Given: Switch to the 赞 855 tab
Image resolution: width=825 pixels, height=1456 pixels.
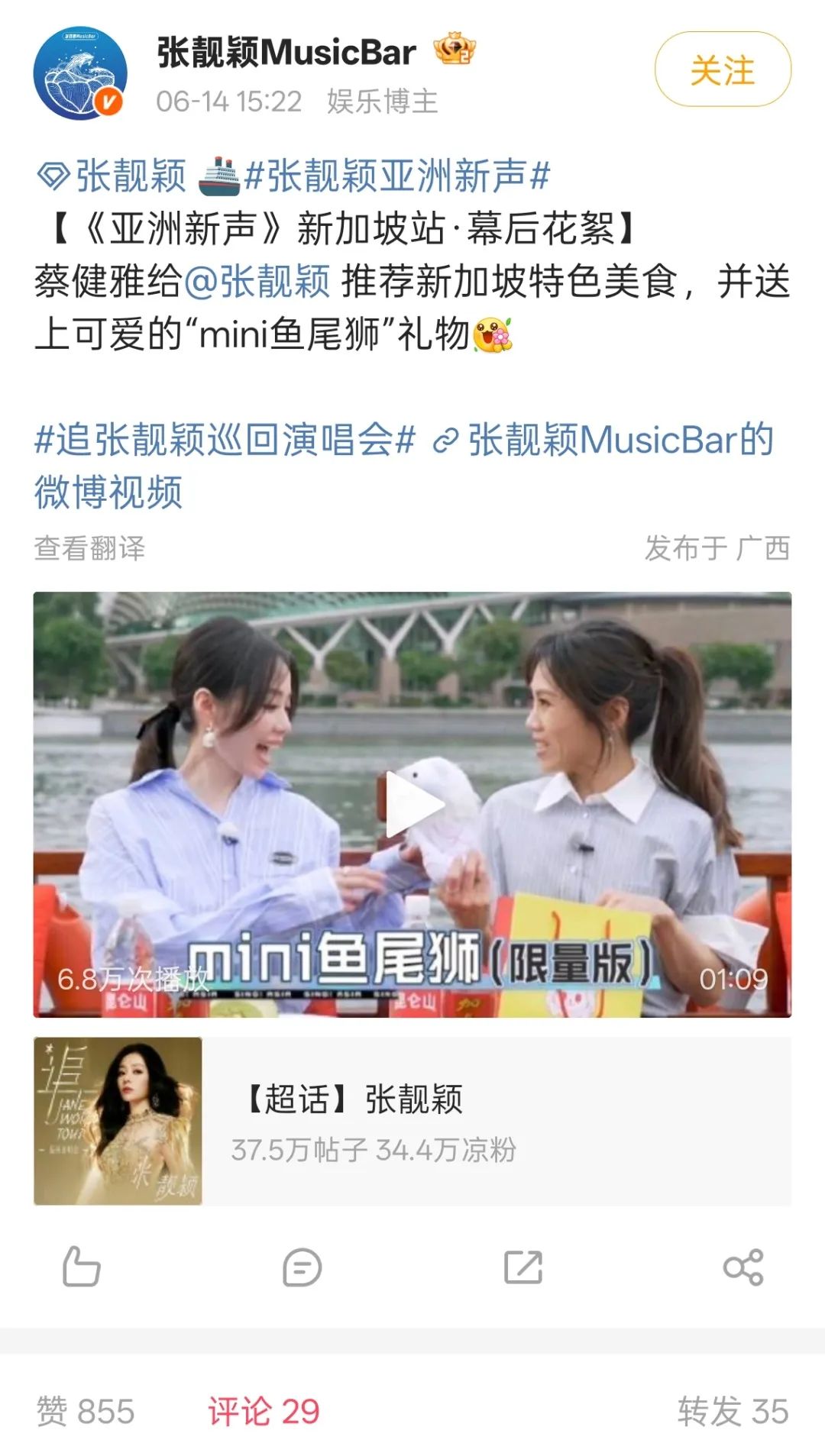Looking at the screenshot, I should (86, 1412).
